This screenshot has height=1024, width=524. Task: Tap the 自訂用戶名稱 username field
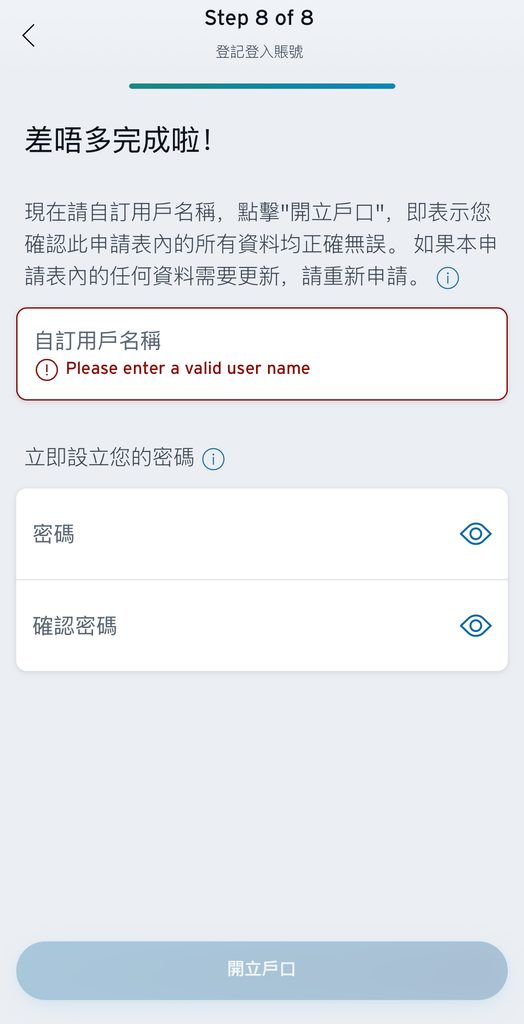tap(262, 353)
